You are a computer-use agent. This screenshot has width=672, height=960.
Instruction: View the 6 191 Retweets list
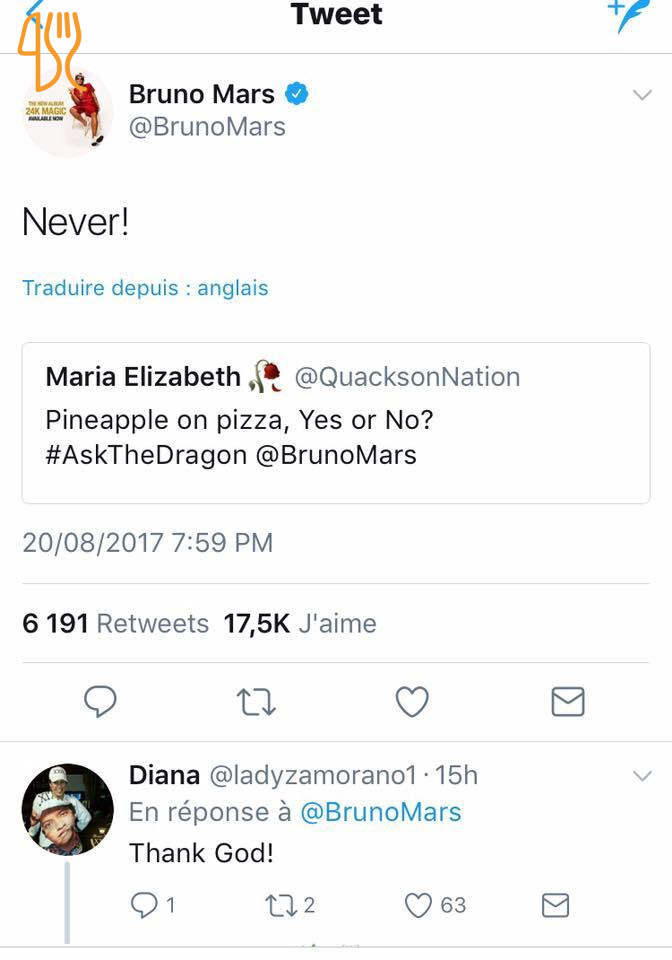click(x=115, y=624)
